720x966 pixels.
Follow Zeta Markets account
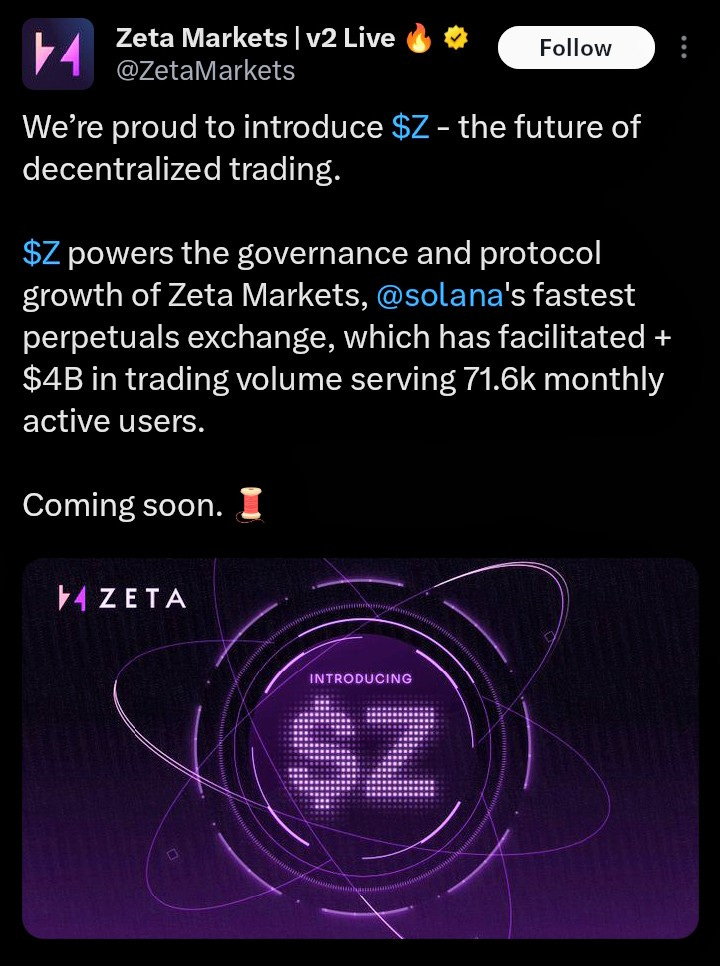575,48
